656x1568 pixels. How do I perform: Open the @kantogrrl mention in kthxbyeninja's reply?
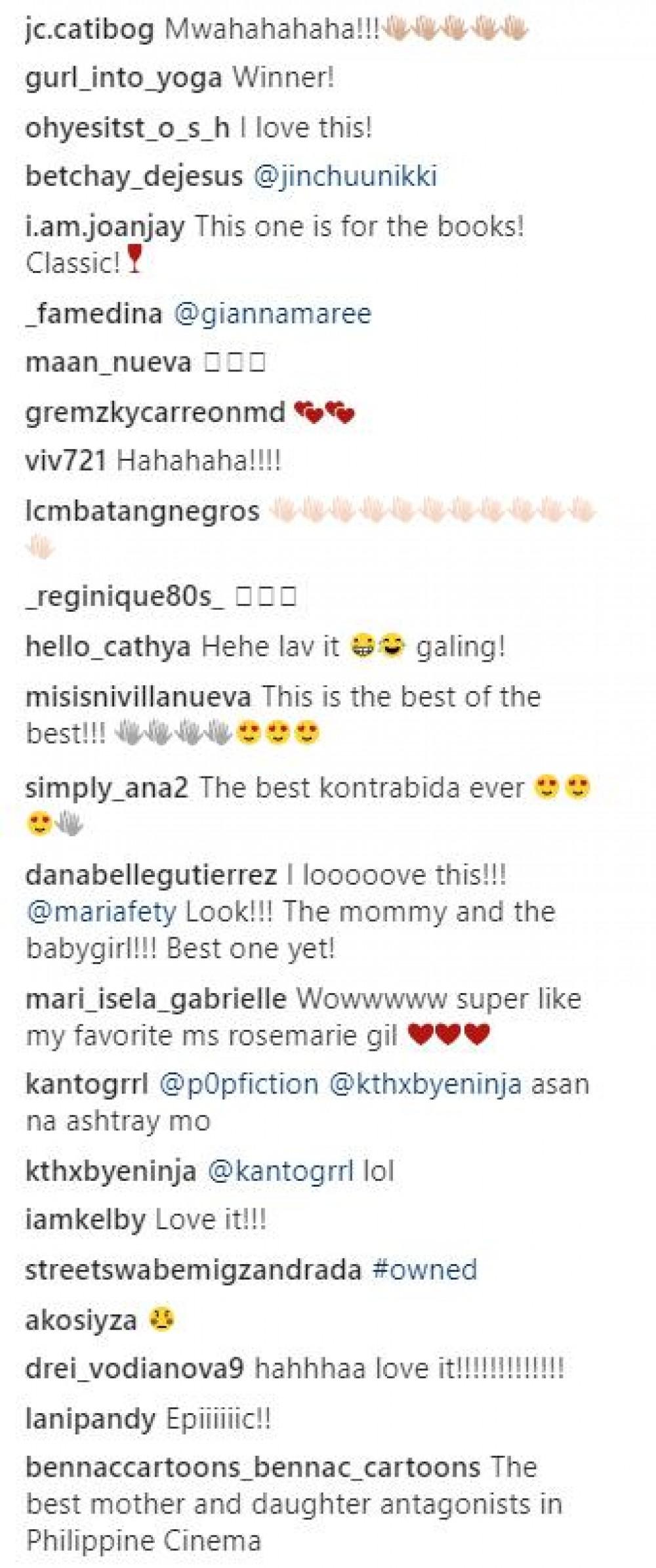[x=280, y=1171]
